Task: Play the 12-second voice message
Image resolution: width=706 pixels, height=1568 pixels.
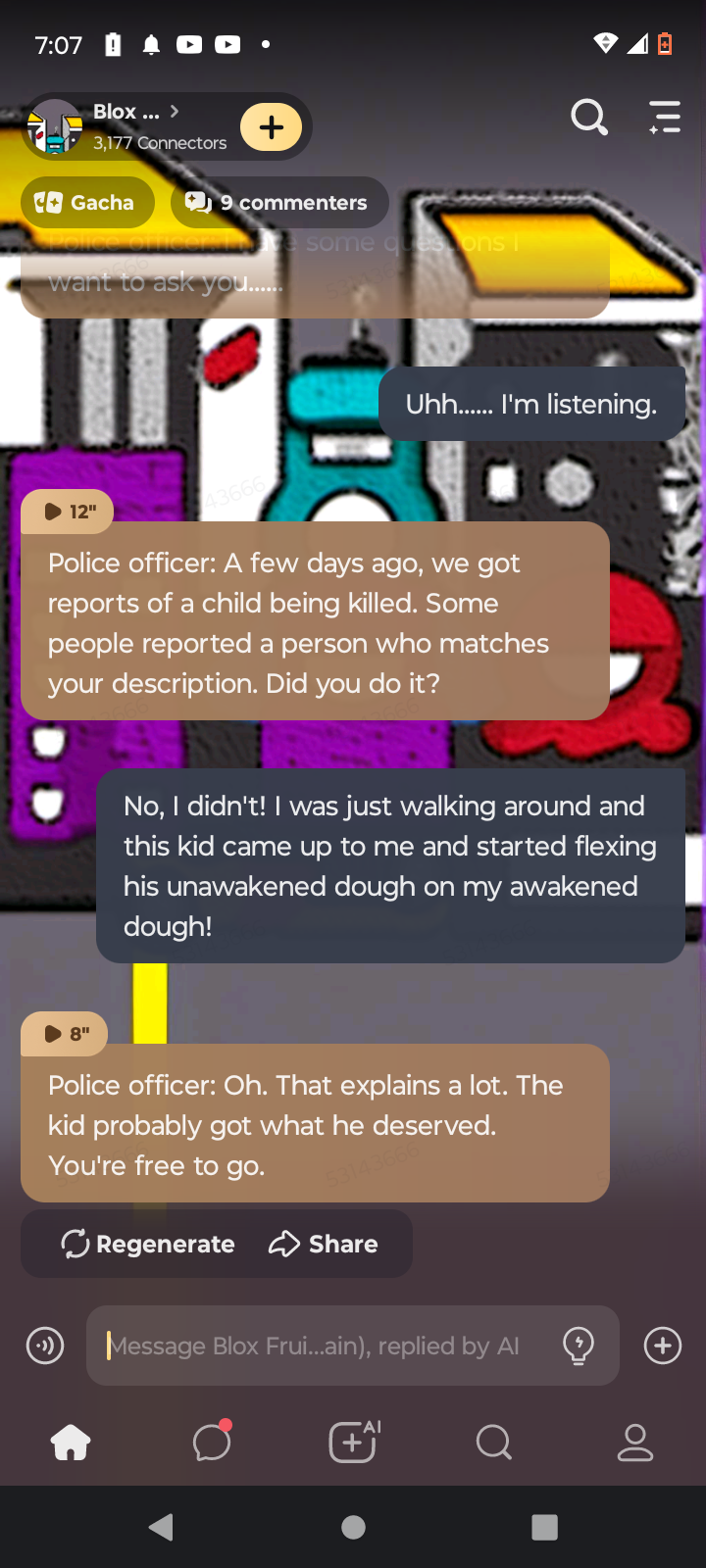Action: (68, 512)
